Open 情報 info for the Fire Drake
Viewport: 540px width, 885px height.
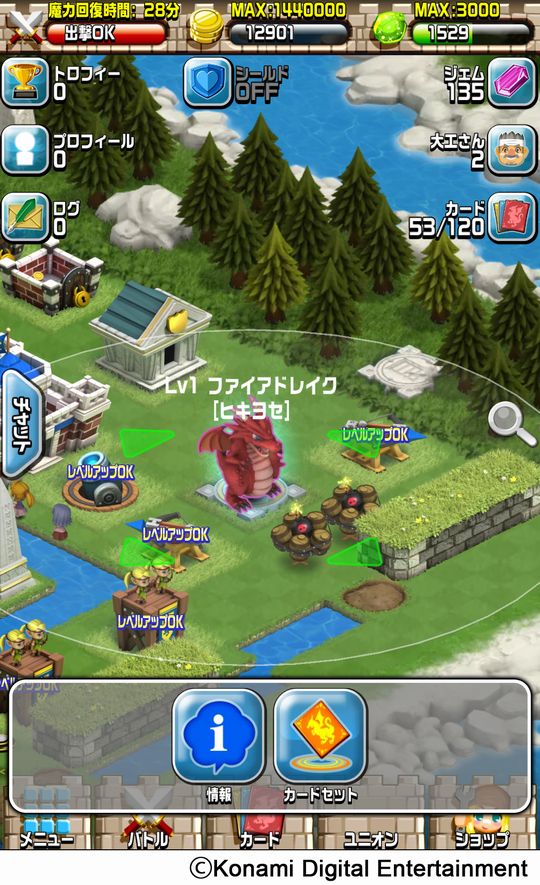(x=218, y=736)
